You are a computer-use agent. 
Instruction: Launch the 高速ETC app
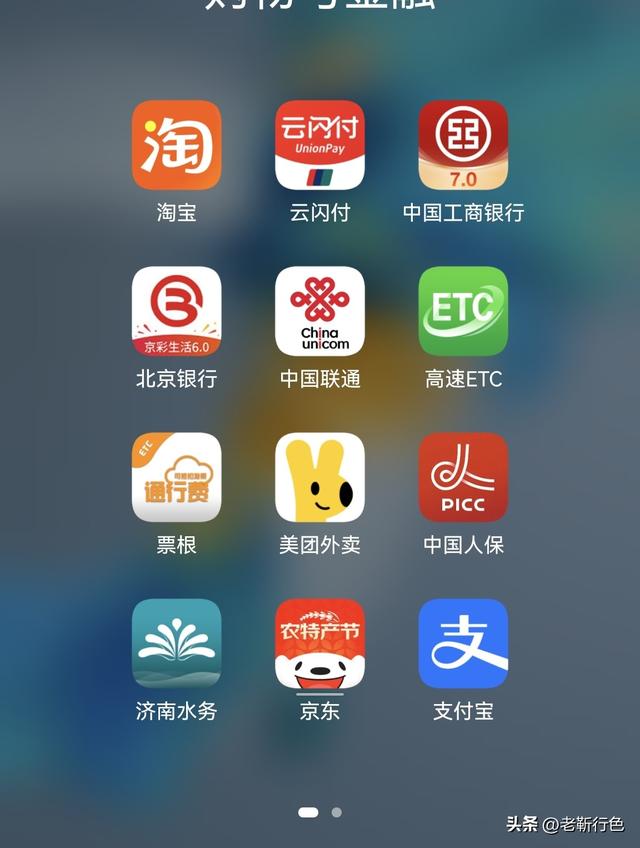click(463, 311)
